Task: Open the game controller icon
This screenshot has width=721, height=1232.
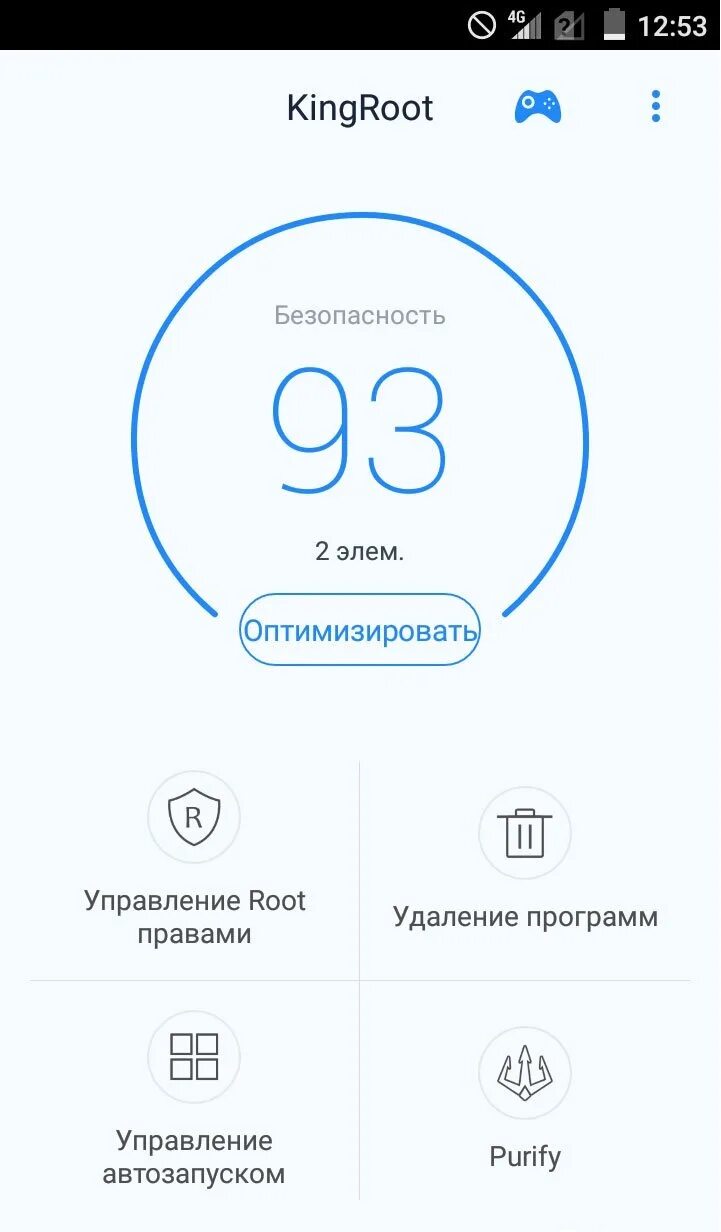Action: [x=538, y=107]
